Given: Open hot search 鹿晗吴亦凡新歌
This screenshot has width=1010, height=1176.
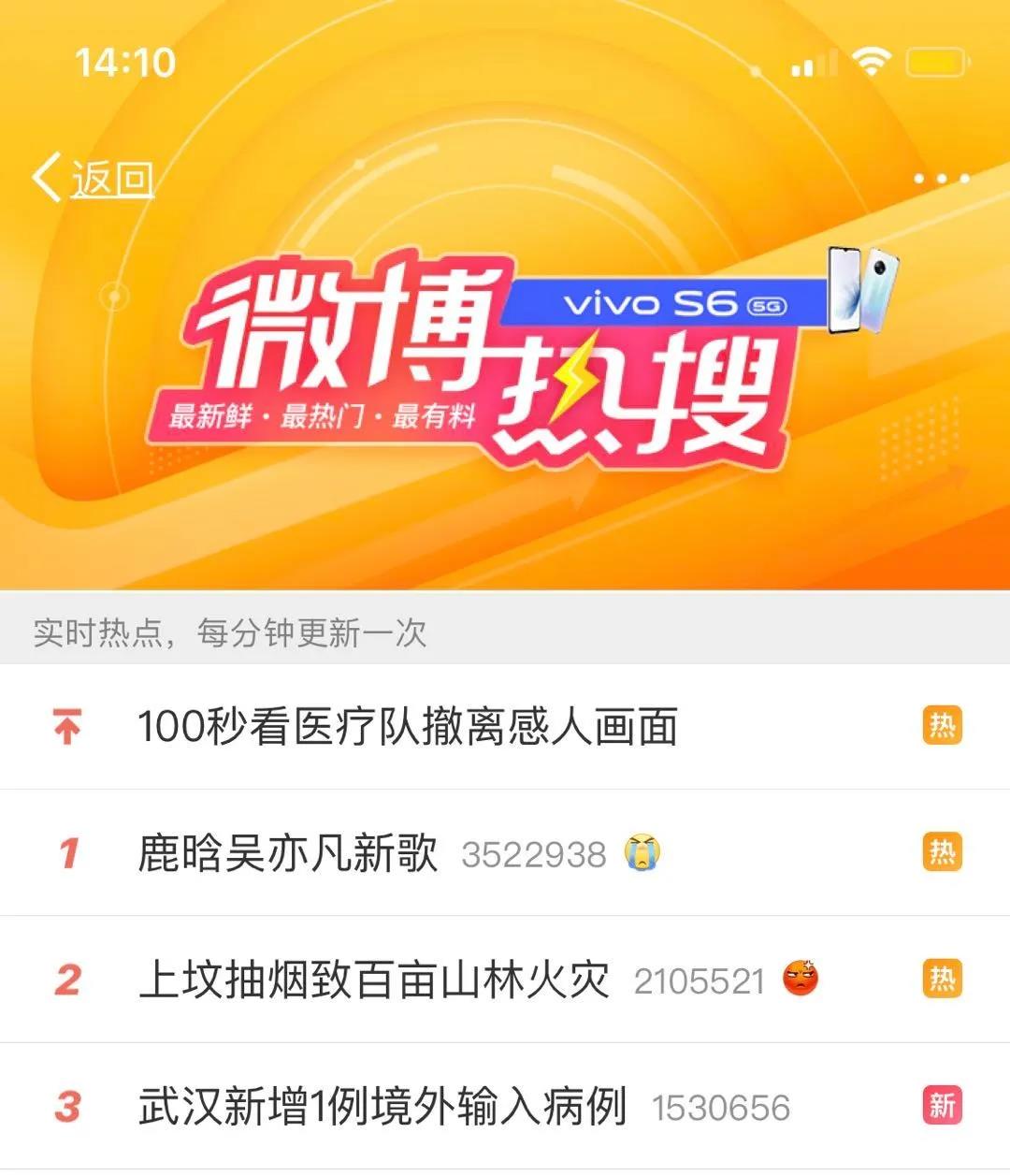Looking at the screenshot, I should [x=288, y=853].
